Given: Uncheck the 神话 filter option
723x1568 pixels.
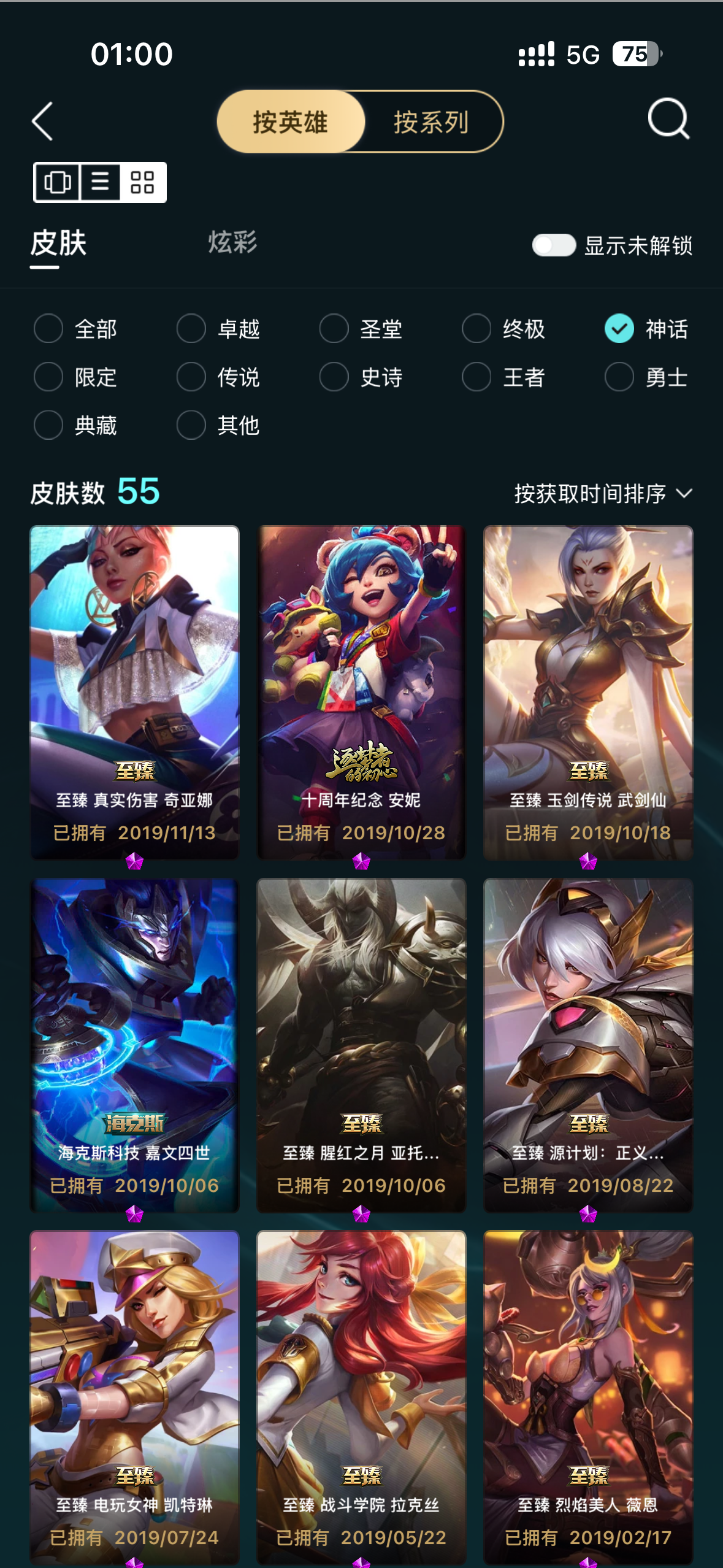Looking at the screenshot, I should 646,329.
